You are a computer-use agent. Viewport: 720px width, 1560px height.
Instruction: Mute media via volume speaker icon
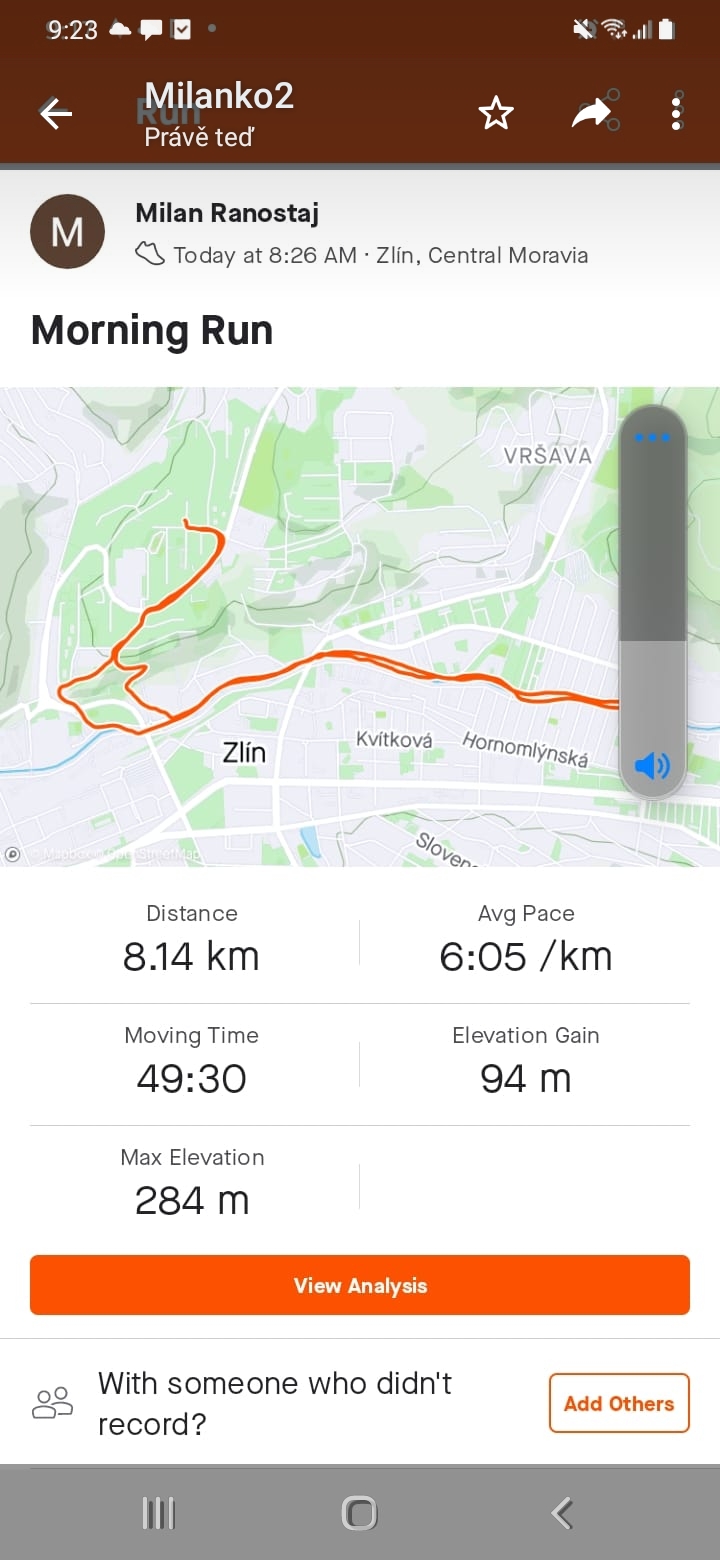652,766
